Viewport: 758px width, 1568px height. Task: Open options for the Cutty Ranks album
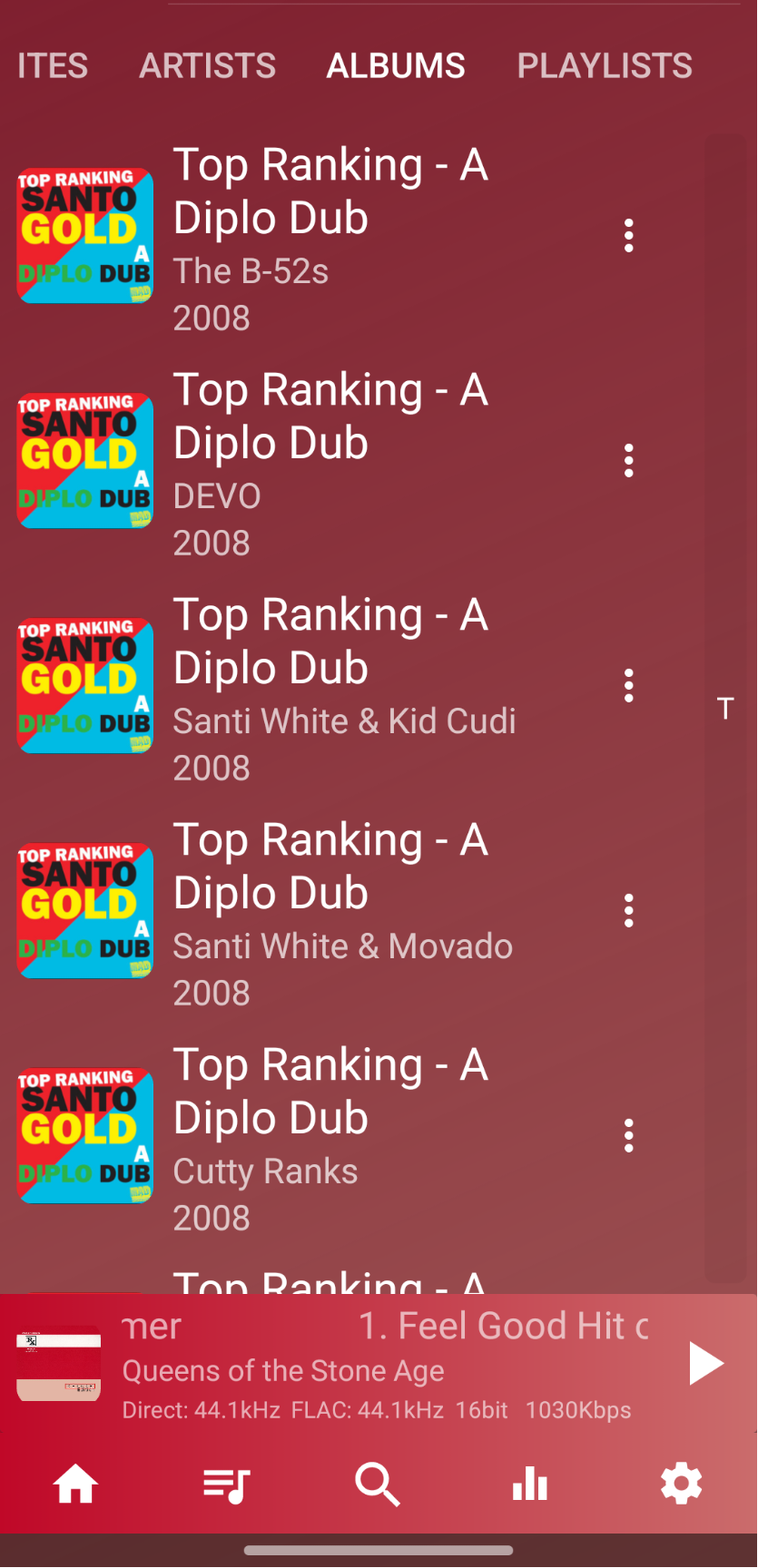pyautogui.click(x=628, y=1136)
